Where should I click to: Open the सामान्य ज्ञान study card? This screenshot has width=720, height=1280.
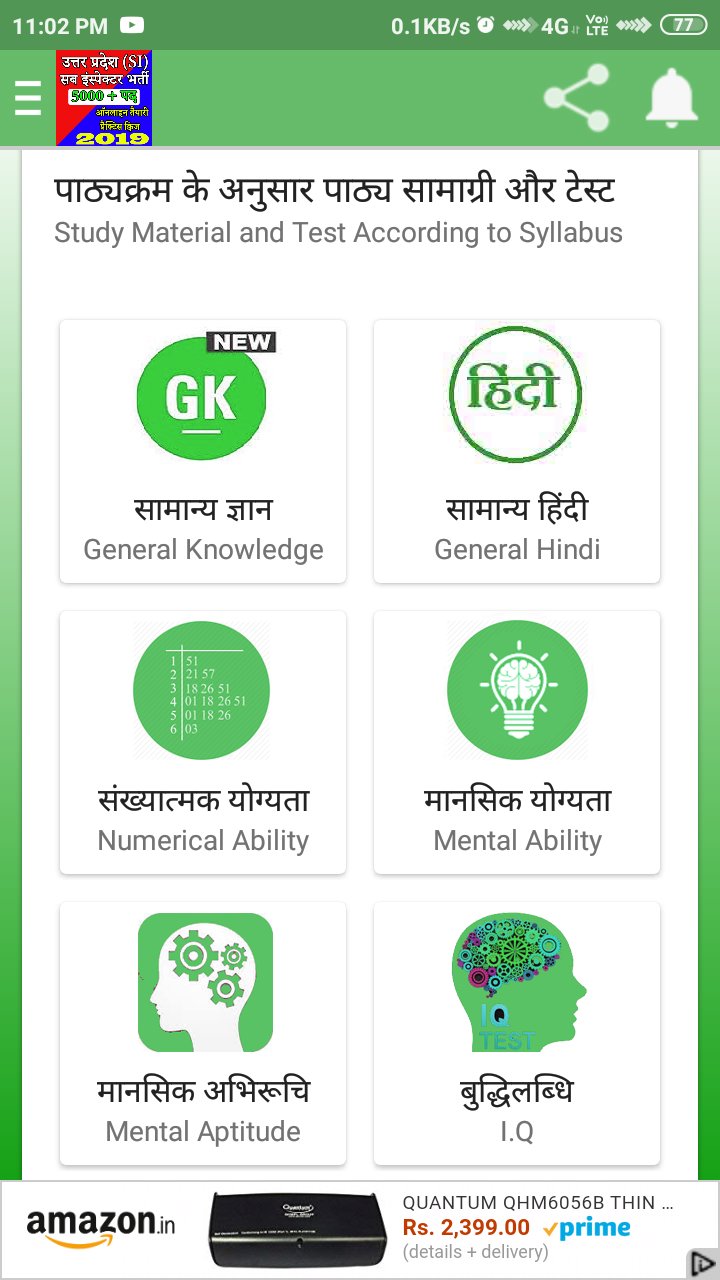point(202,450)
